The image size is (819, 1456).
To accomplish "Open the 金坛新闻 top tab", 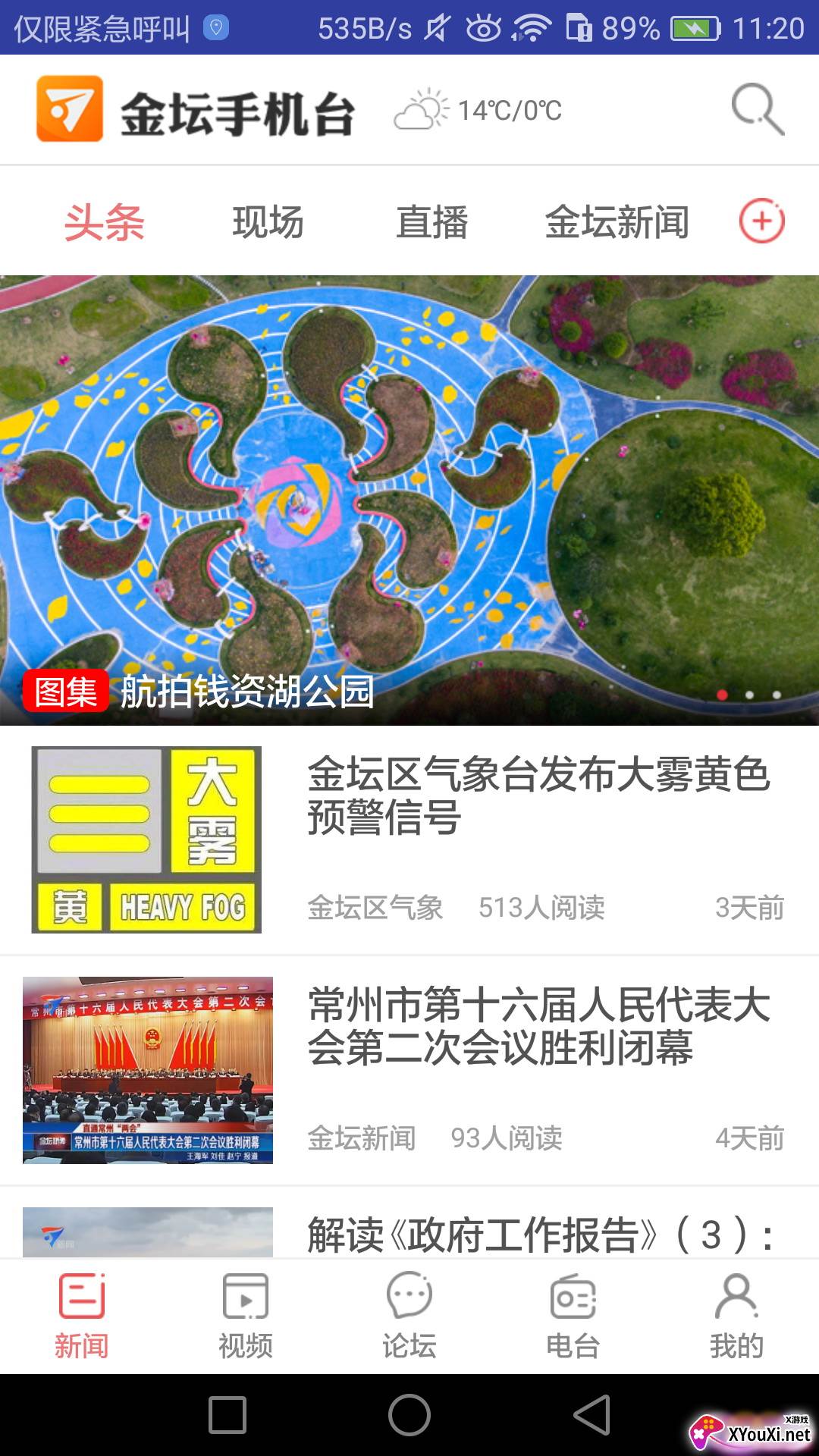I will tap(617, 222).
